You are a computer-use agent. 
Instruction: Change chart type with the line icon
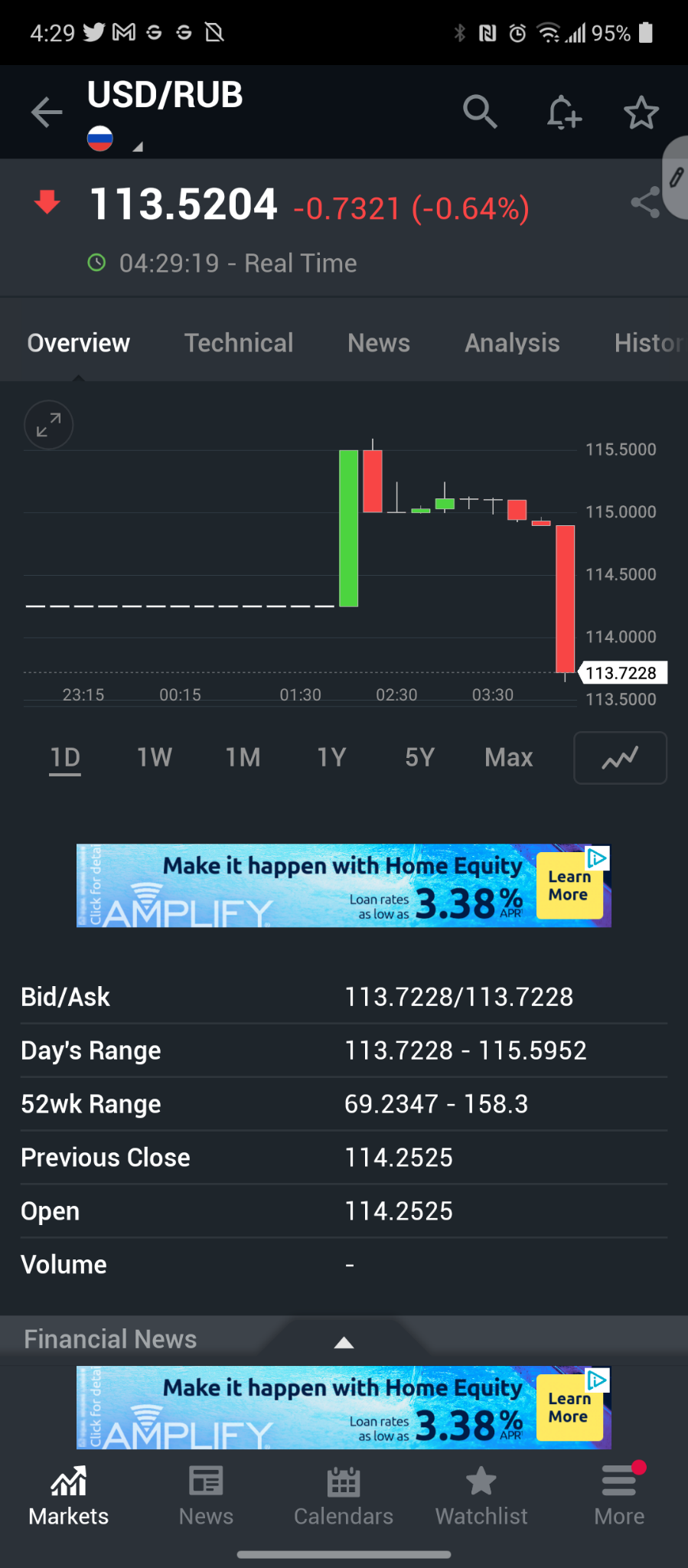pos(620,758)
